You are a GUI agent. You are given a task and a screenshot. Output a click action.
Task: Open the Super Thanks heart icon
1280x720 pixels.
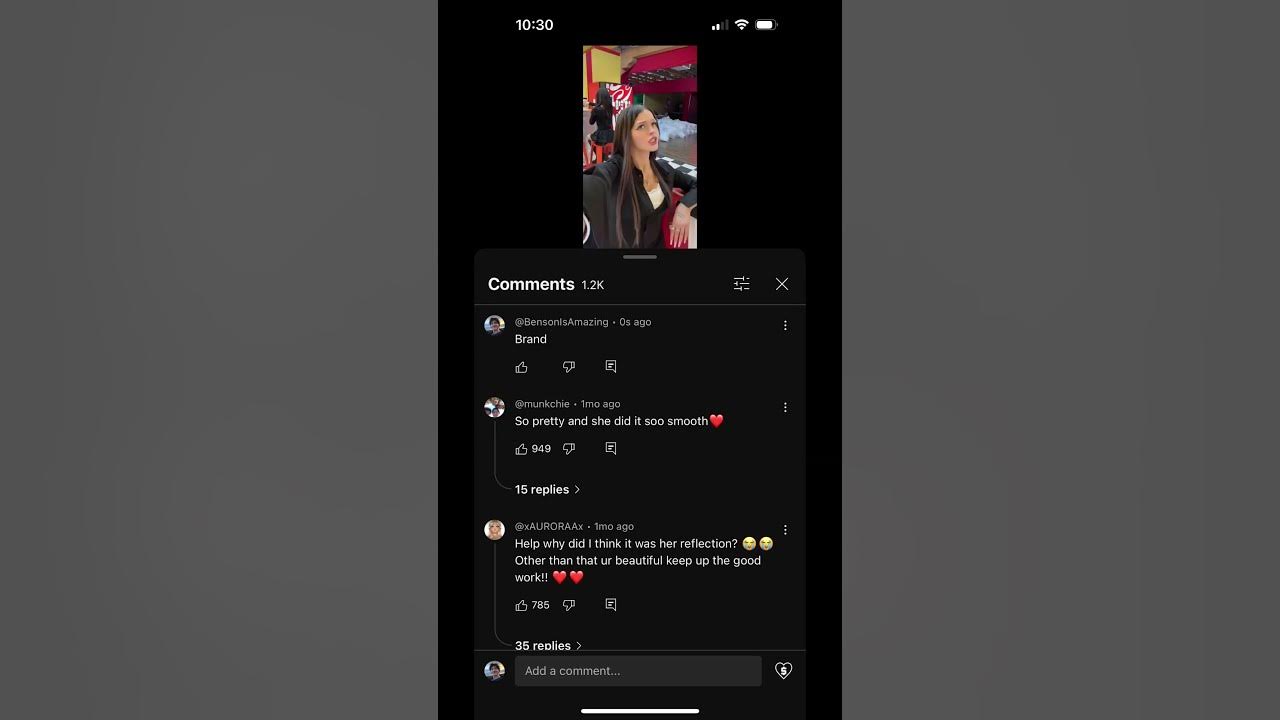[x=783, y=671]
